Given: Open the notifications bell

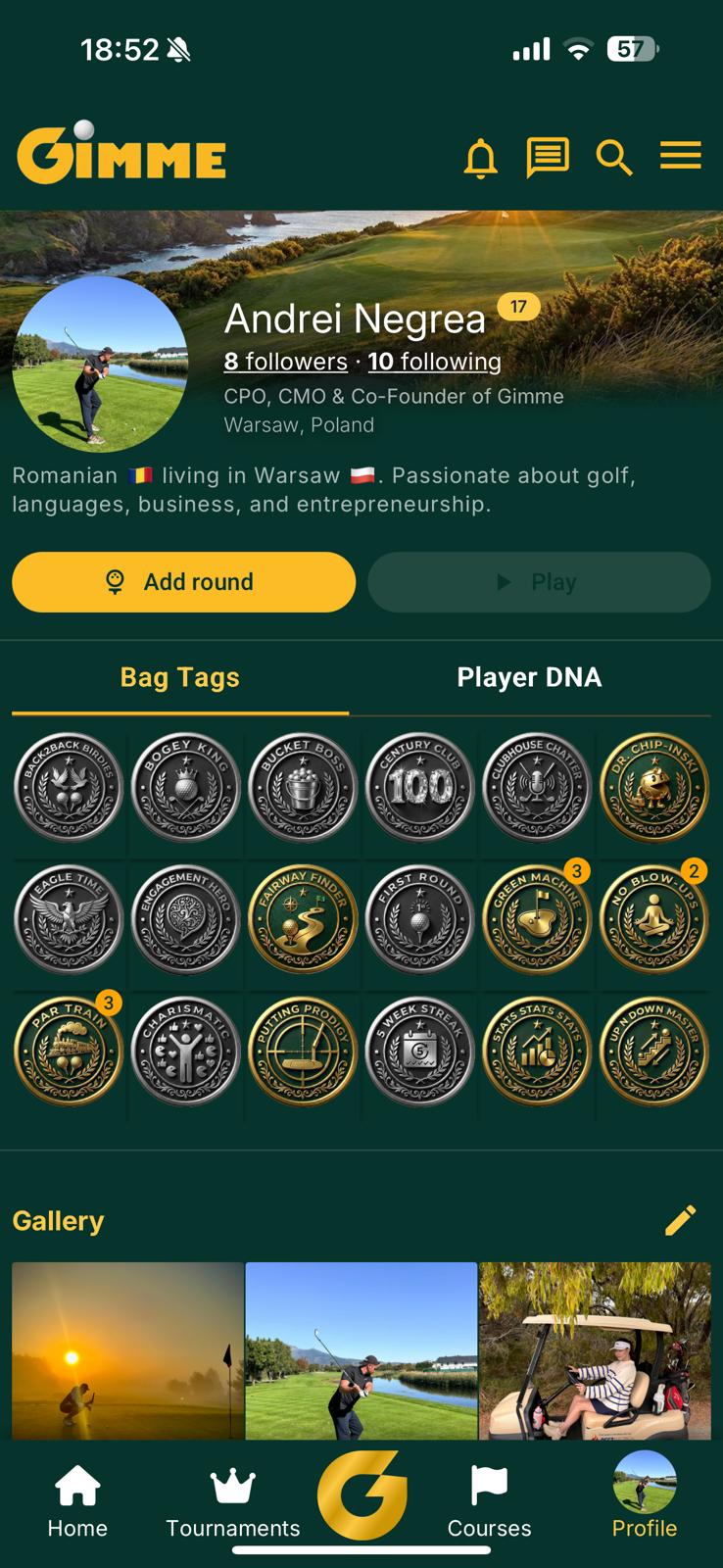Looking at the screenshot, I should pyautogui.click(x=480, y=157).
